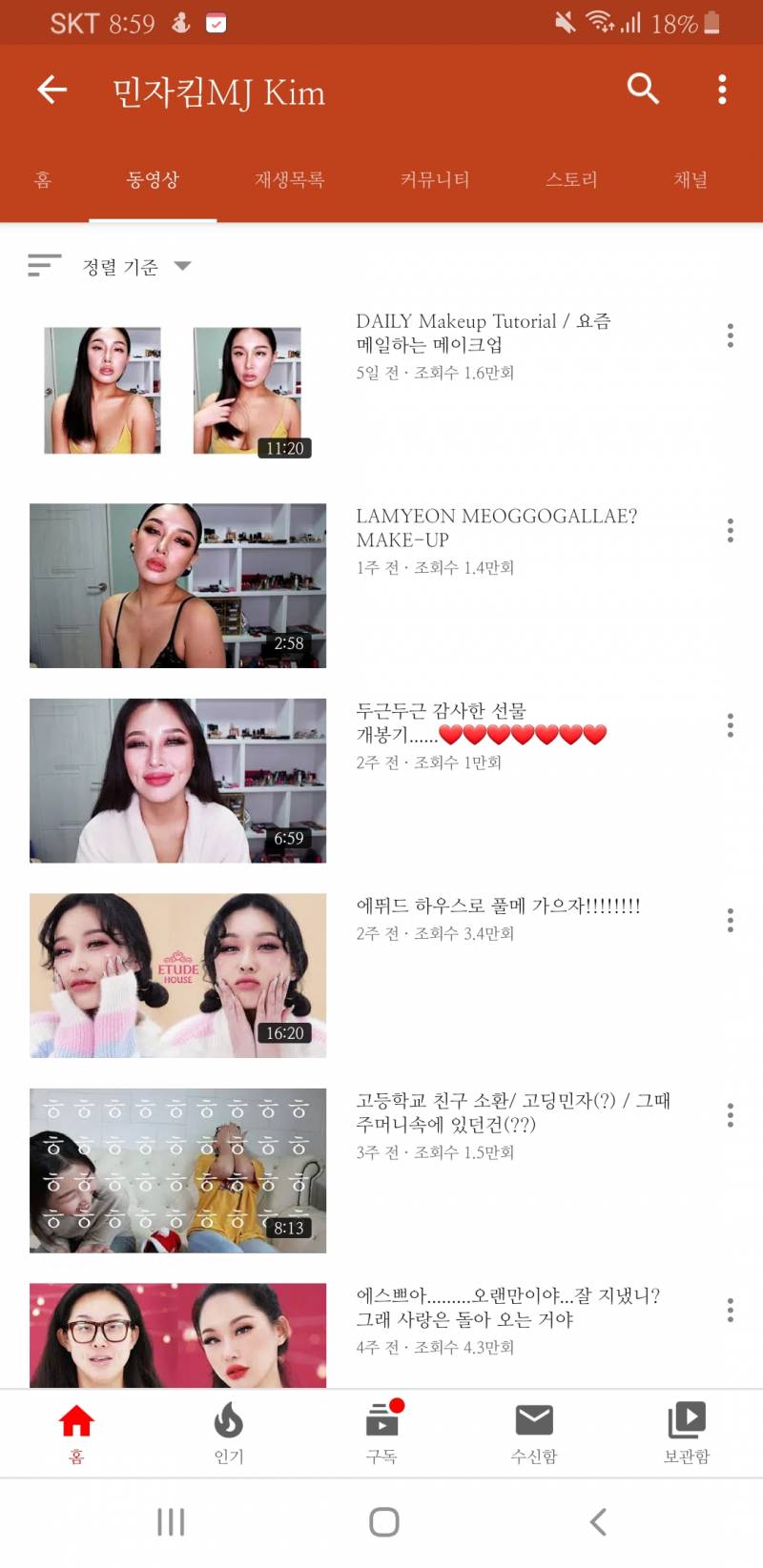The image size is (763, 1568).
Task: Open the video titled 에뛰드 하우스로 풀메 가으자
Action: pyautogui.click(x=500, y=906)
